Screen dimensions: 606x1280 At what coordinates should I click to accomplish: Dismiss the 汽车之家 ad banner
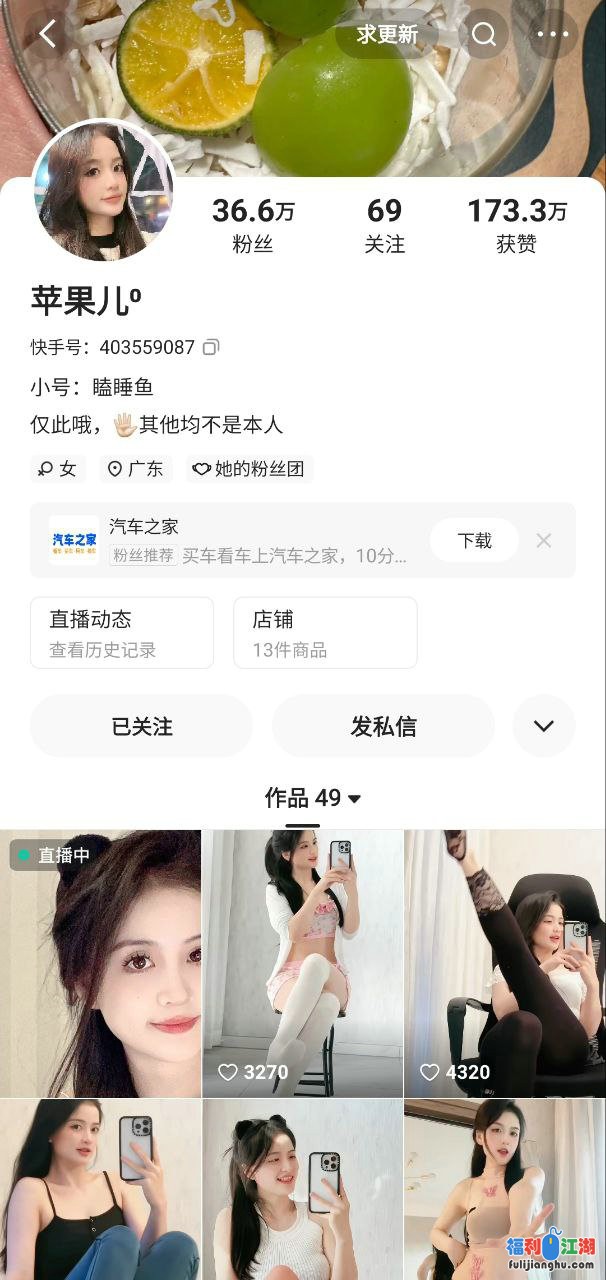(543, 540)
